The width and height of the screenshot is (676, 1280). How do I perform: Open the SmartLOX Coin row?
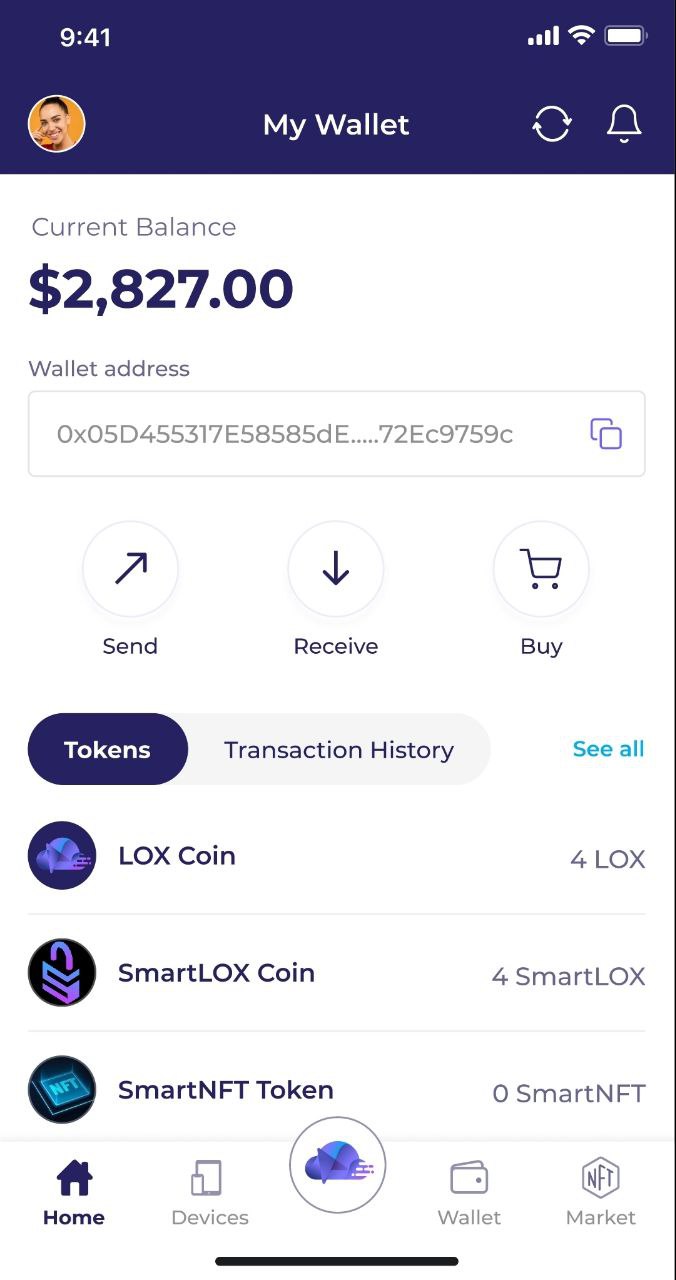(x=336, y=973)
